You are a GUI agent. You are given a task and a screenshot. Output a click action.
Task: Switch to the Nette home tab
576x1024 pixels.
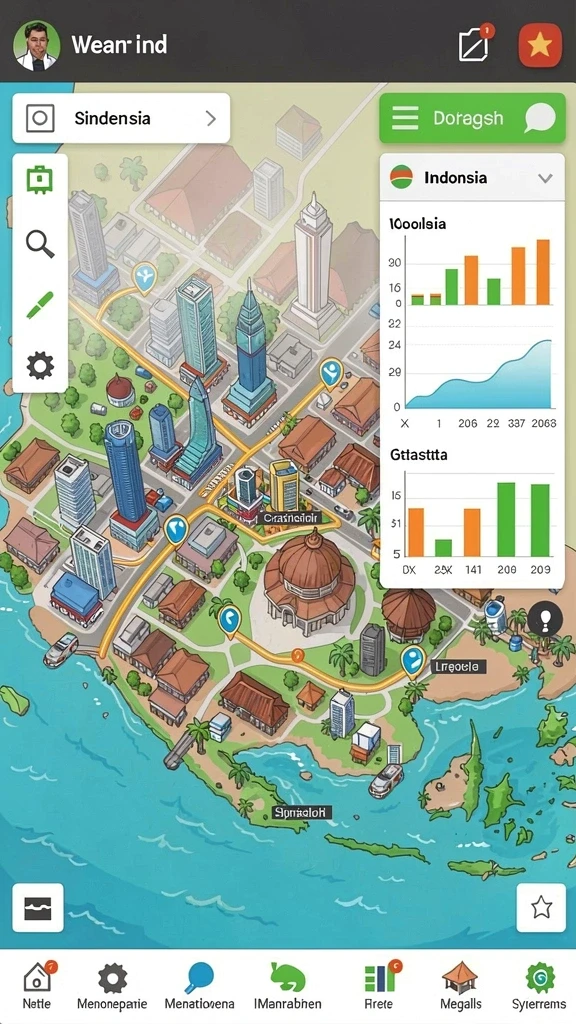[x=37, y=986]
